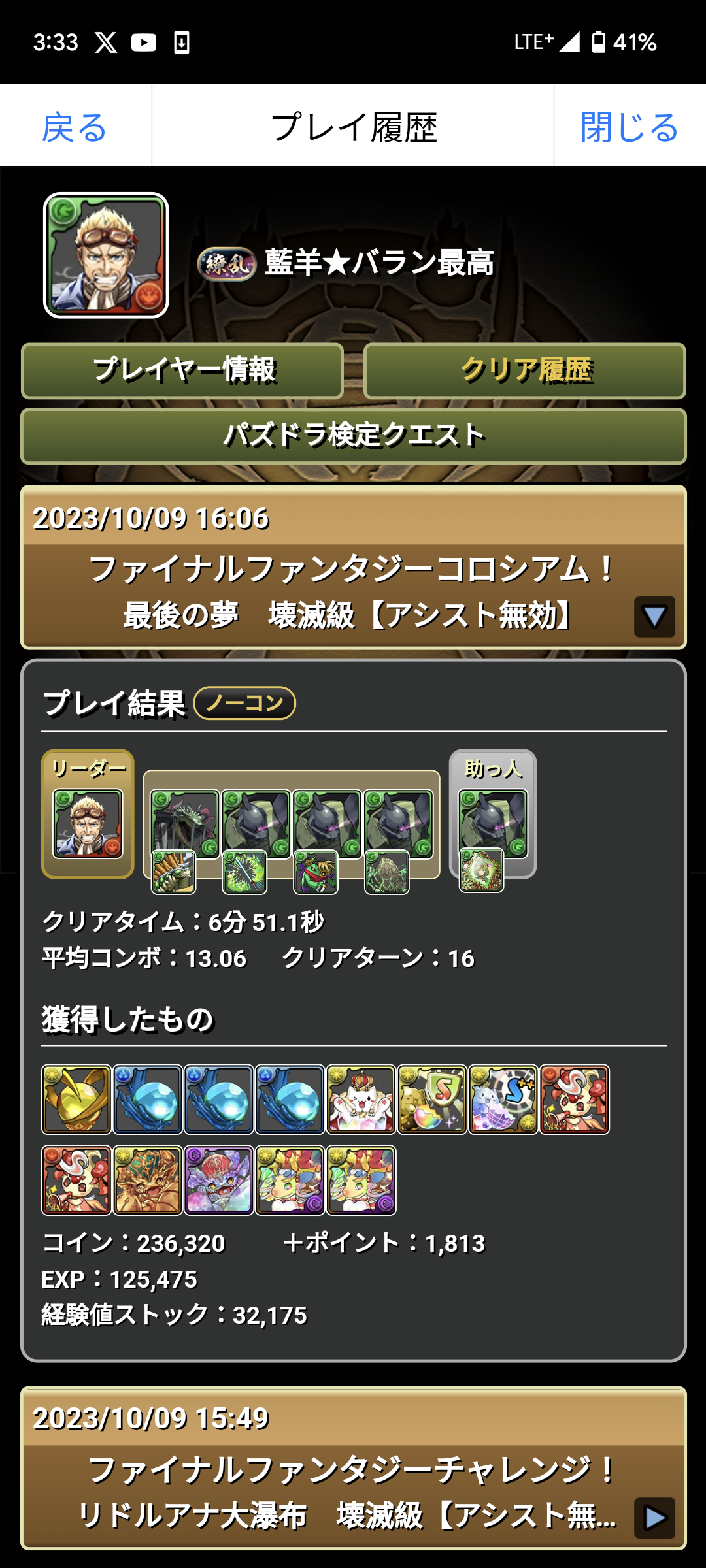Expand the 15:49 リドルアナ大瀑布 entry
This screenshot has width=706, height=1568.
click(654, 1517)
